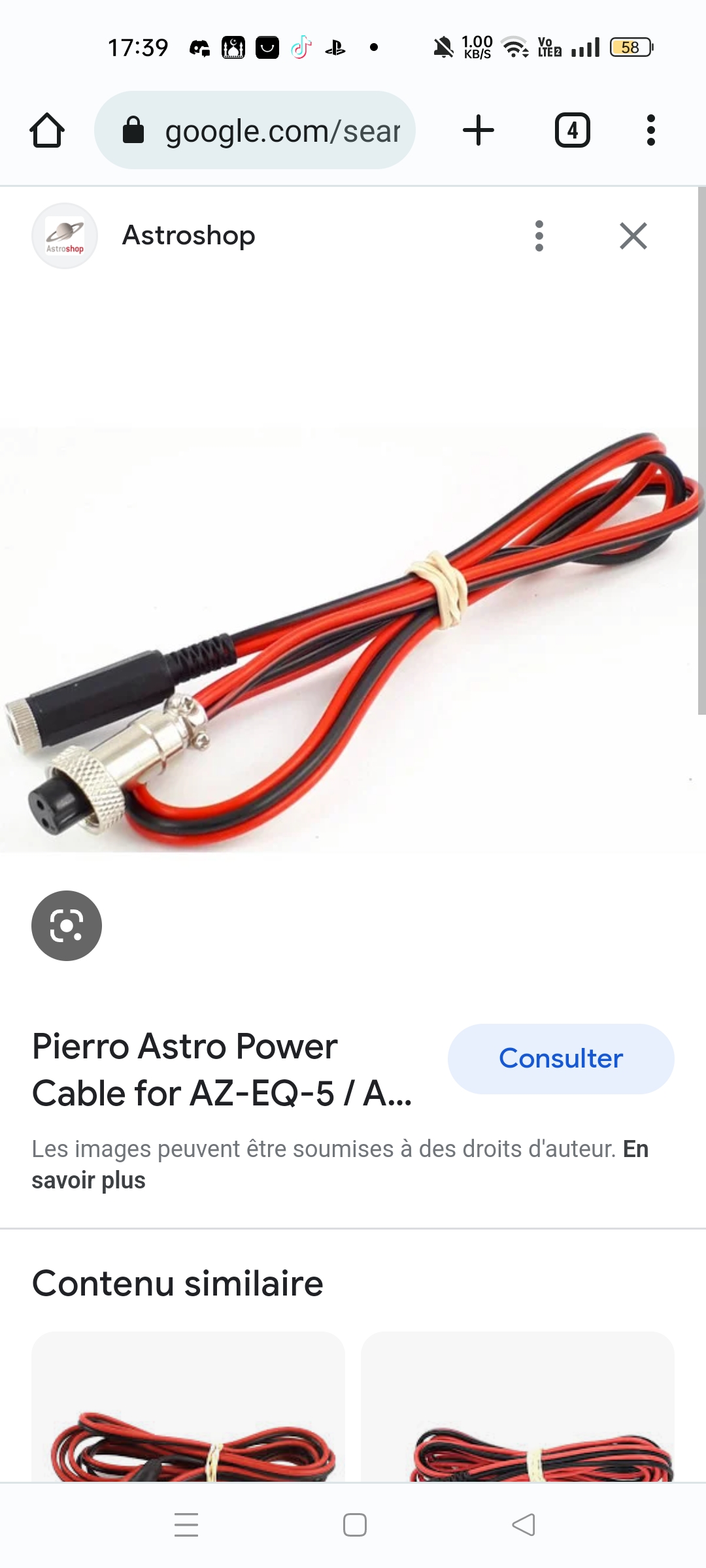Open the browser overflow menu
706x1568 pixels.
point(650,130)
